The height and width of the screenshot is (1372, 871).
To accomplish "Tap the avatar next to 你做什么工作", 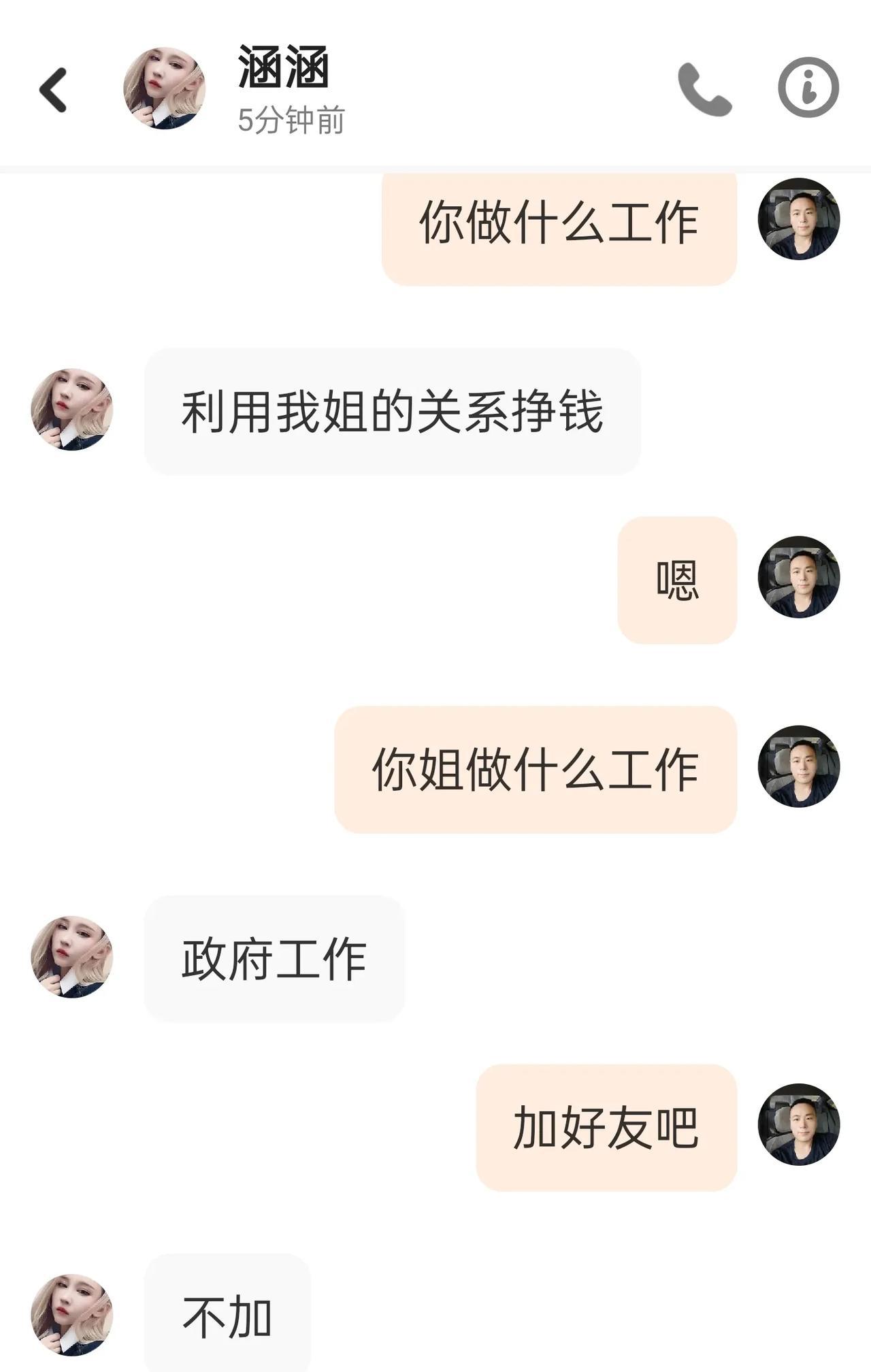I will (799, 219).
